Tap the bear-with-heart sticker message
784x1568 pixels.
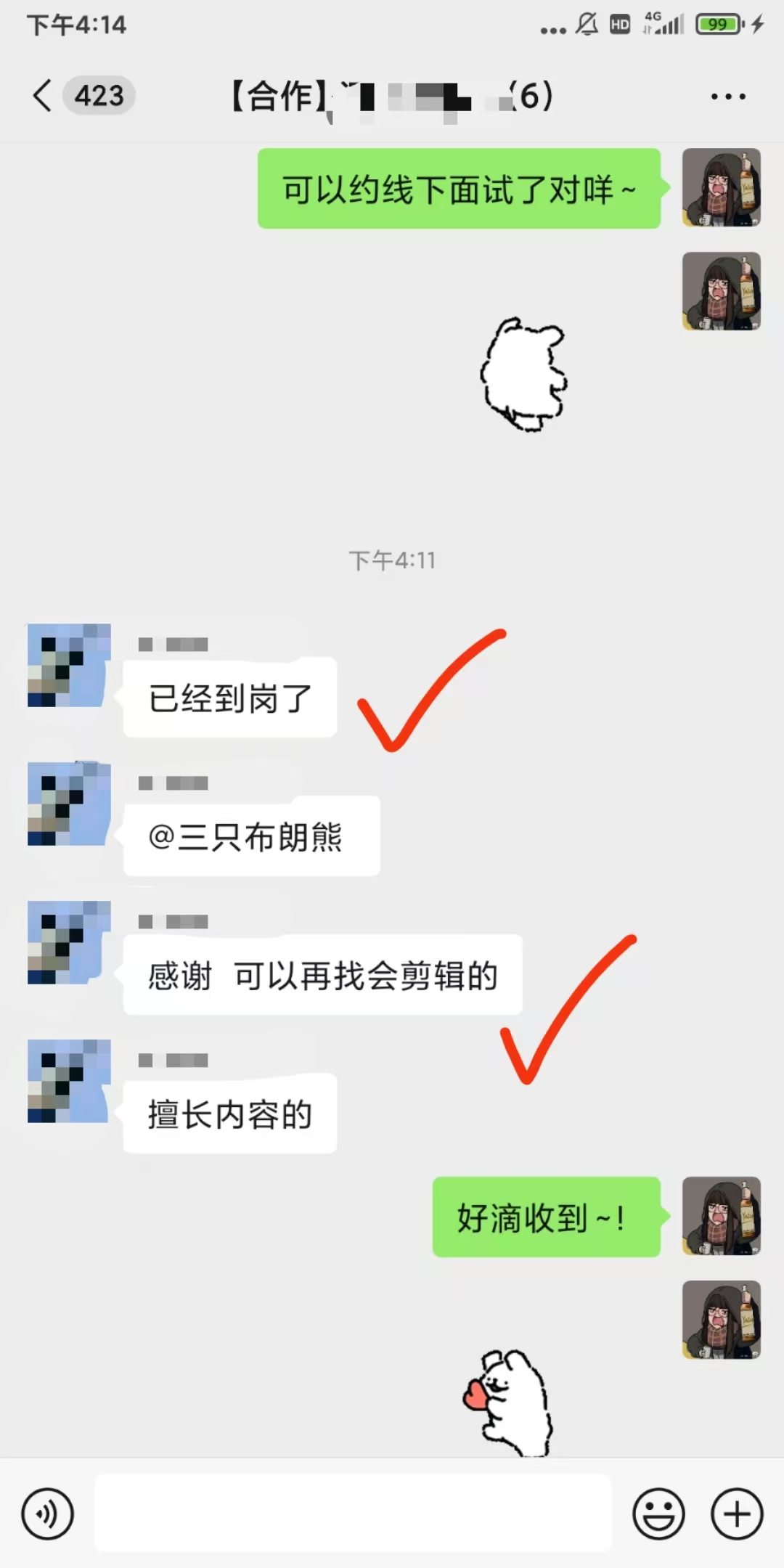pos(508,1401)
